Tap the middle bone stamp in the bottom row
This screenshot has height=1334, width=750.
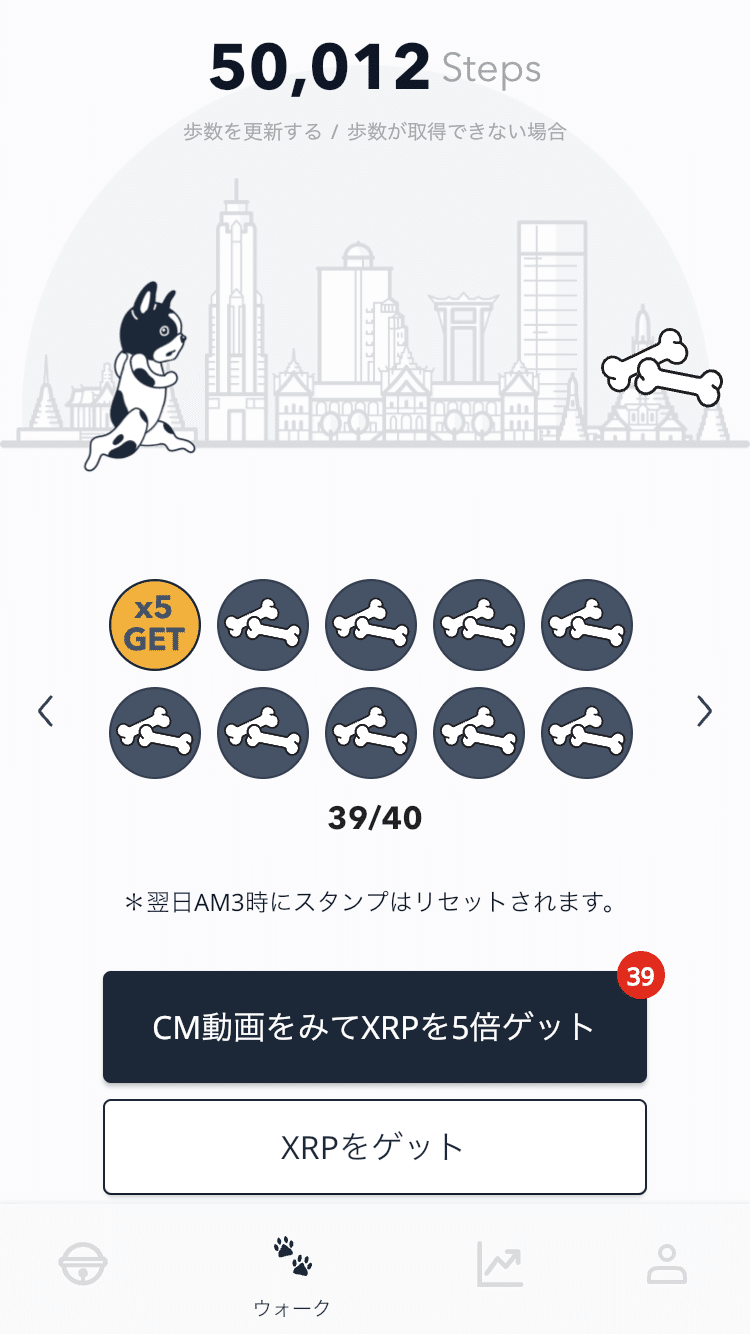click(x=370, y=732)
